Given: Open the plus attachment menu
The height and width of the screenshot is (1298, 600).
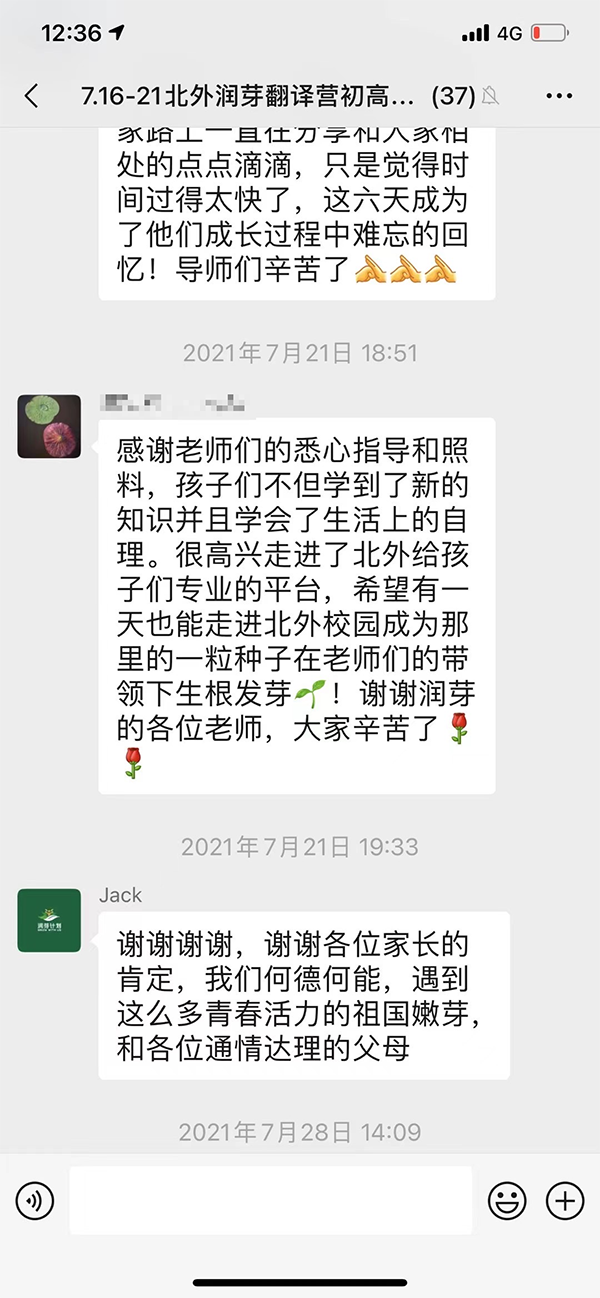Looking at the screenshot, I should [x=565, y=1200].
